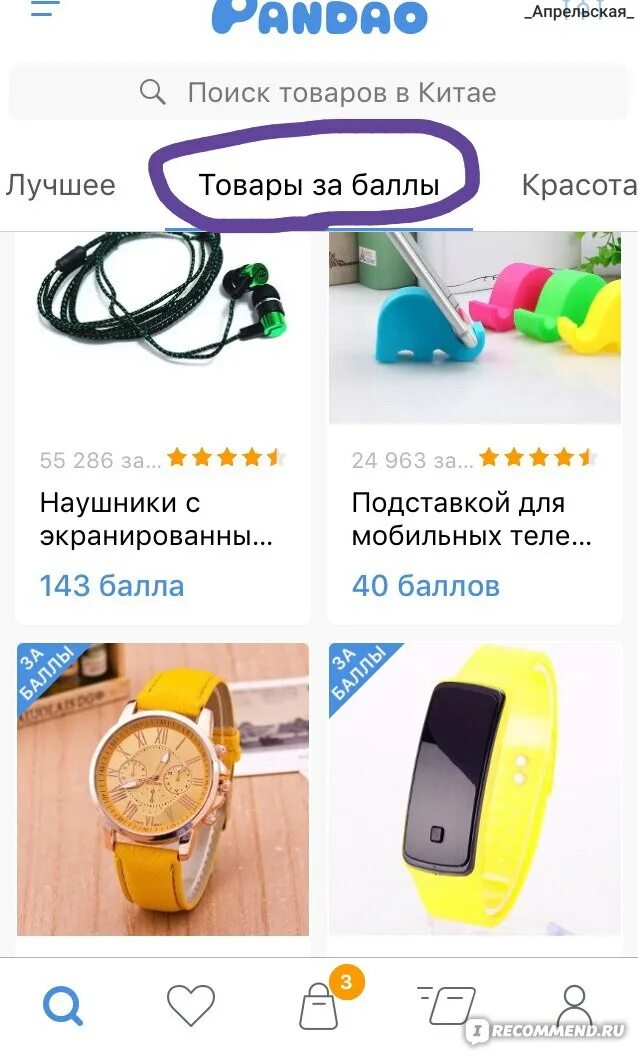Open the profile tab

click(x=574, y=1005)
